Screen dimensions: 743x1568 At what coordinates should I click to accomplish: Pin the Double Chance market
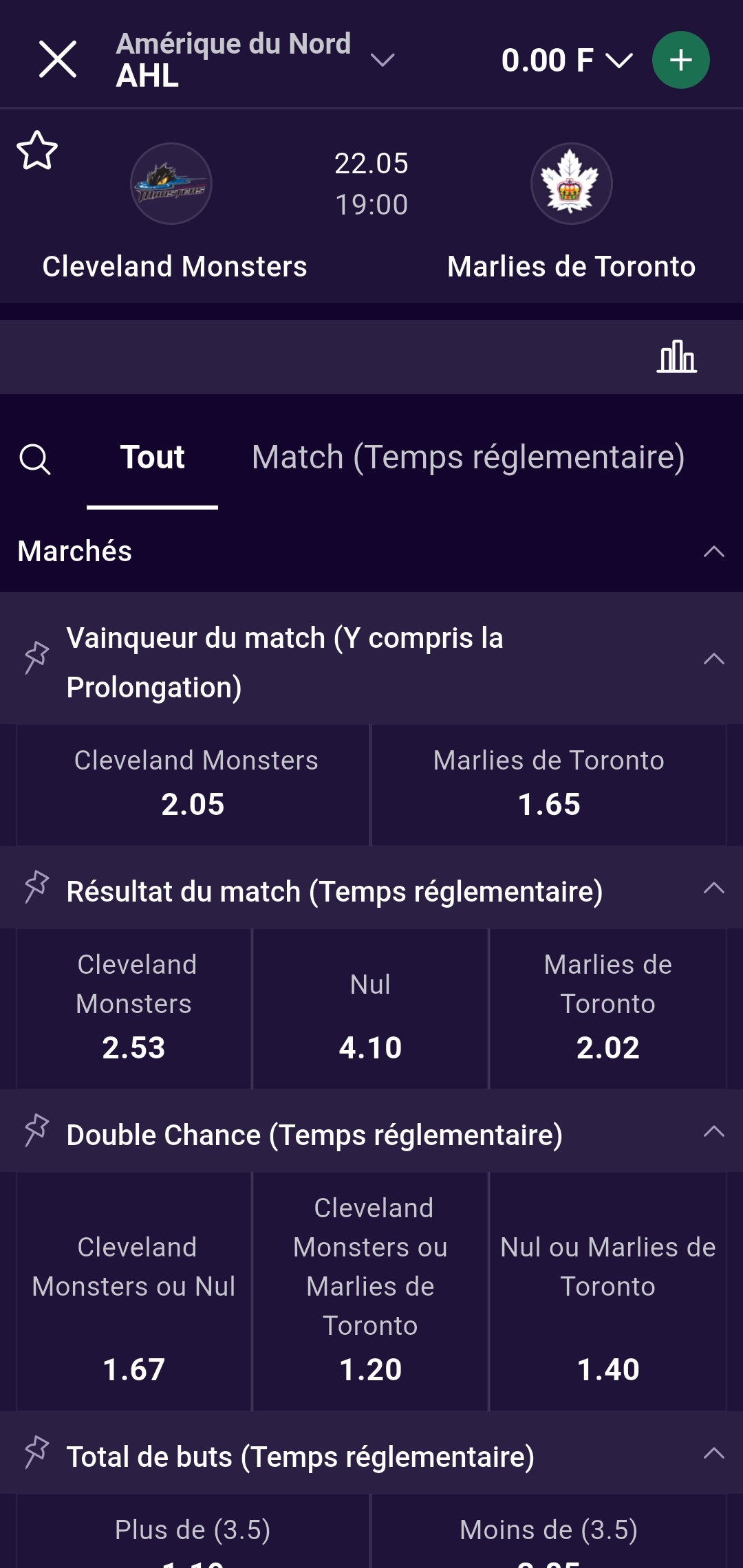coord(36,1131)
